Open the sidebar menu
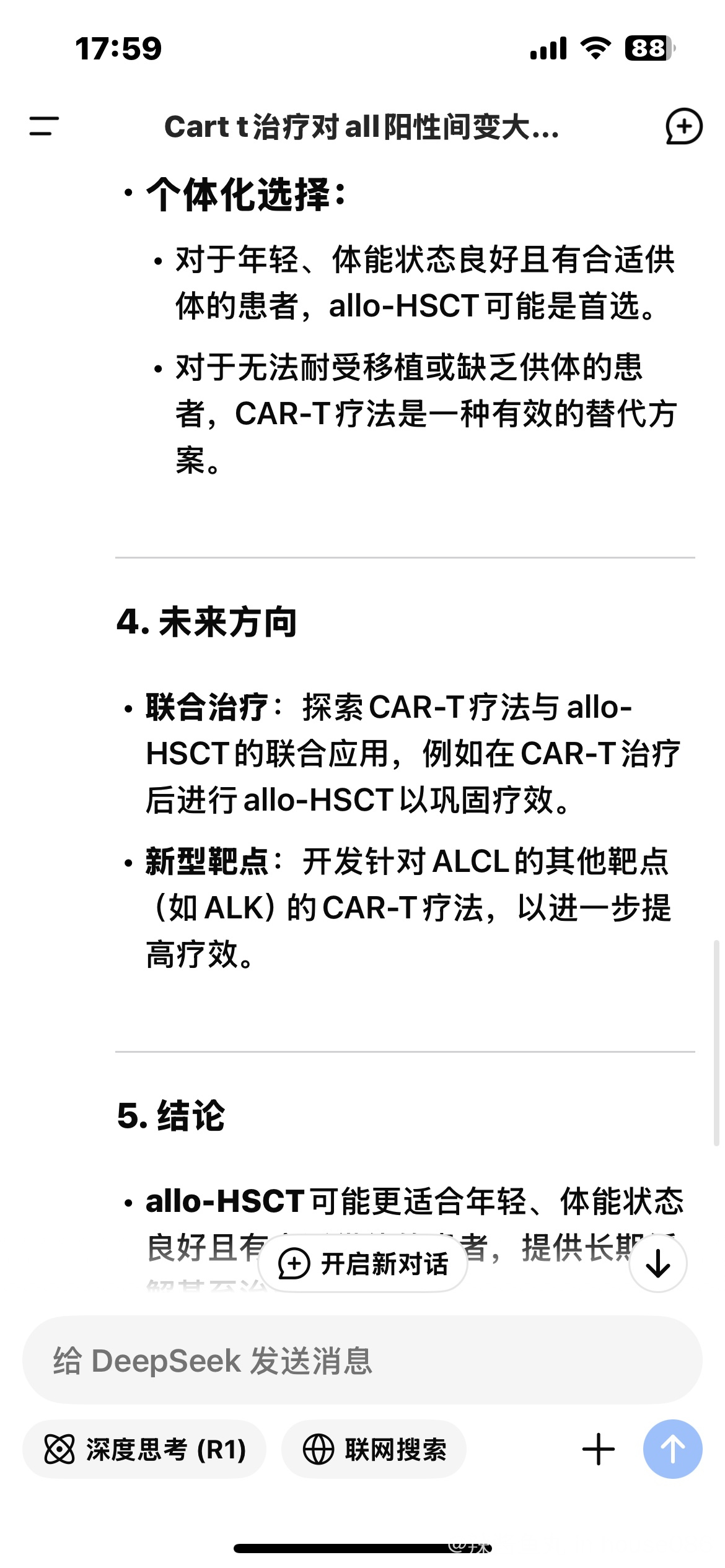Viewport: 725px width, 1568px height. 44,126
